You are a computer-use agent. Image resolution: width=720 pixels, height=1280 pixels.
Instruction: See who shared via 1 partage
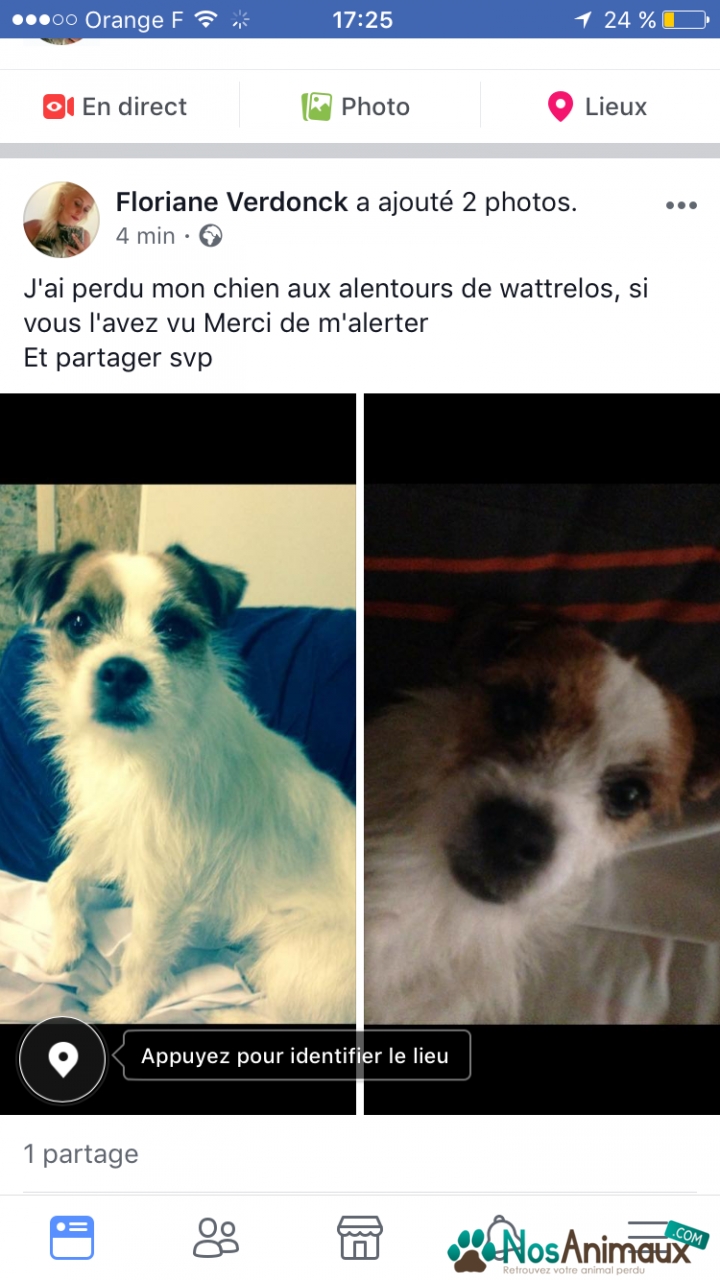[81, 1154]
